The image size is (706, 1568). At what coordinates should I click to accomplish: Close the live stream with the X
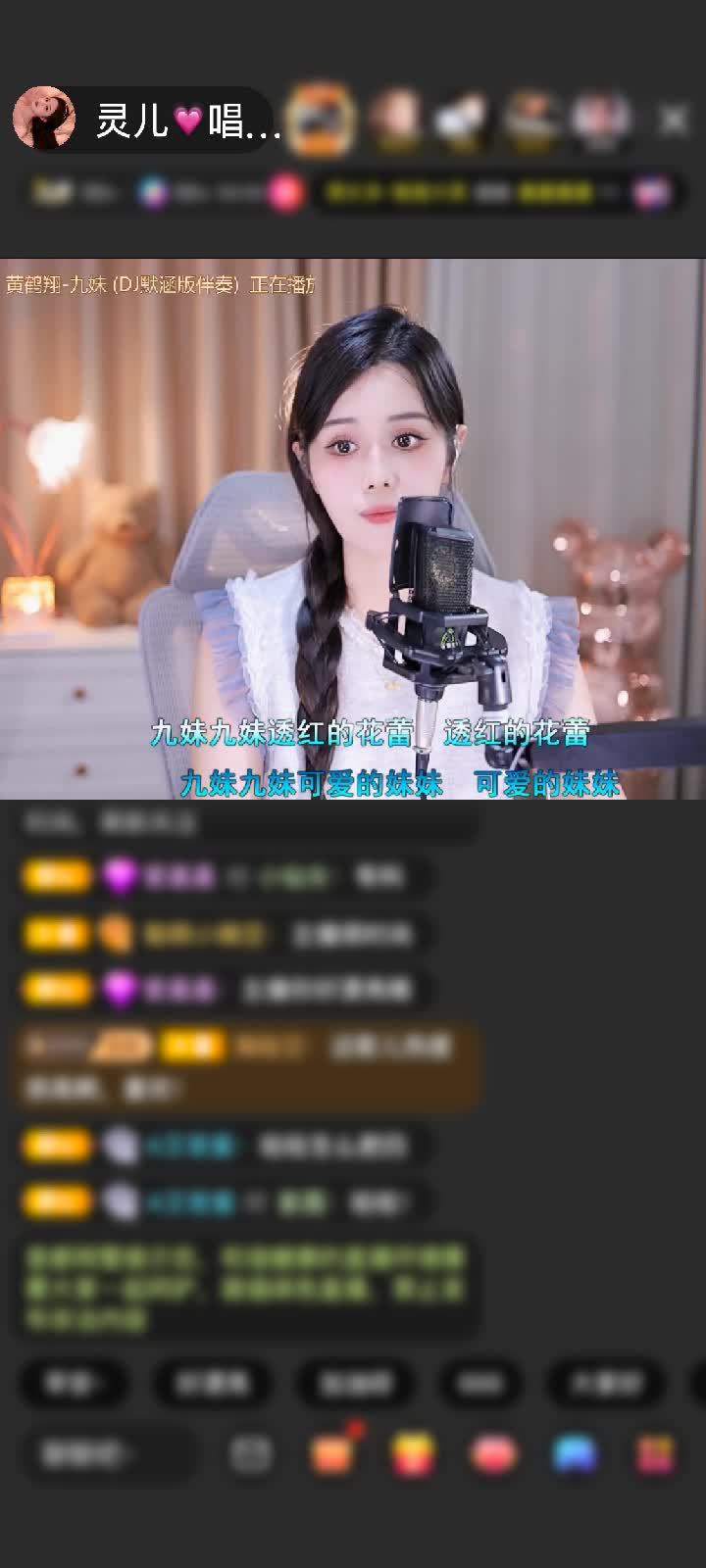[x=674, y=120]
